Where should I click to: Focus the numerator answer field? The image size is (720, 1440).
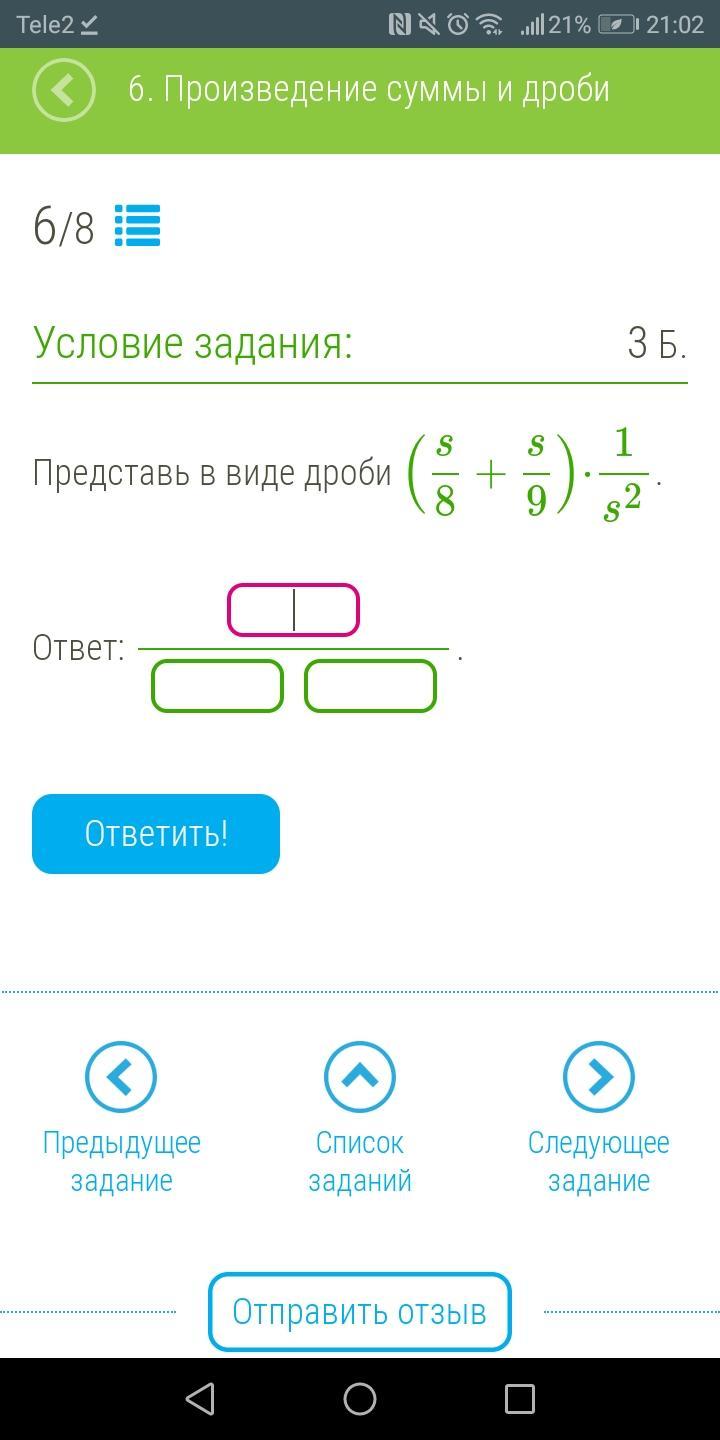click(x=293, y=610)
